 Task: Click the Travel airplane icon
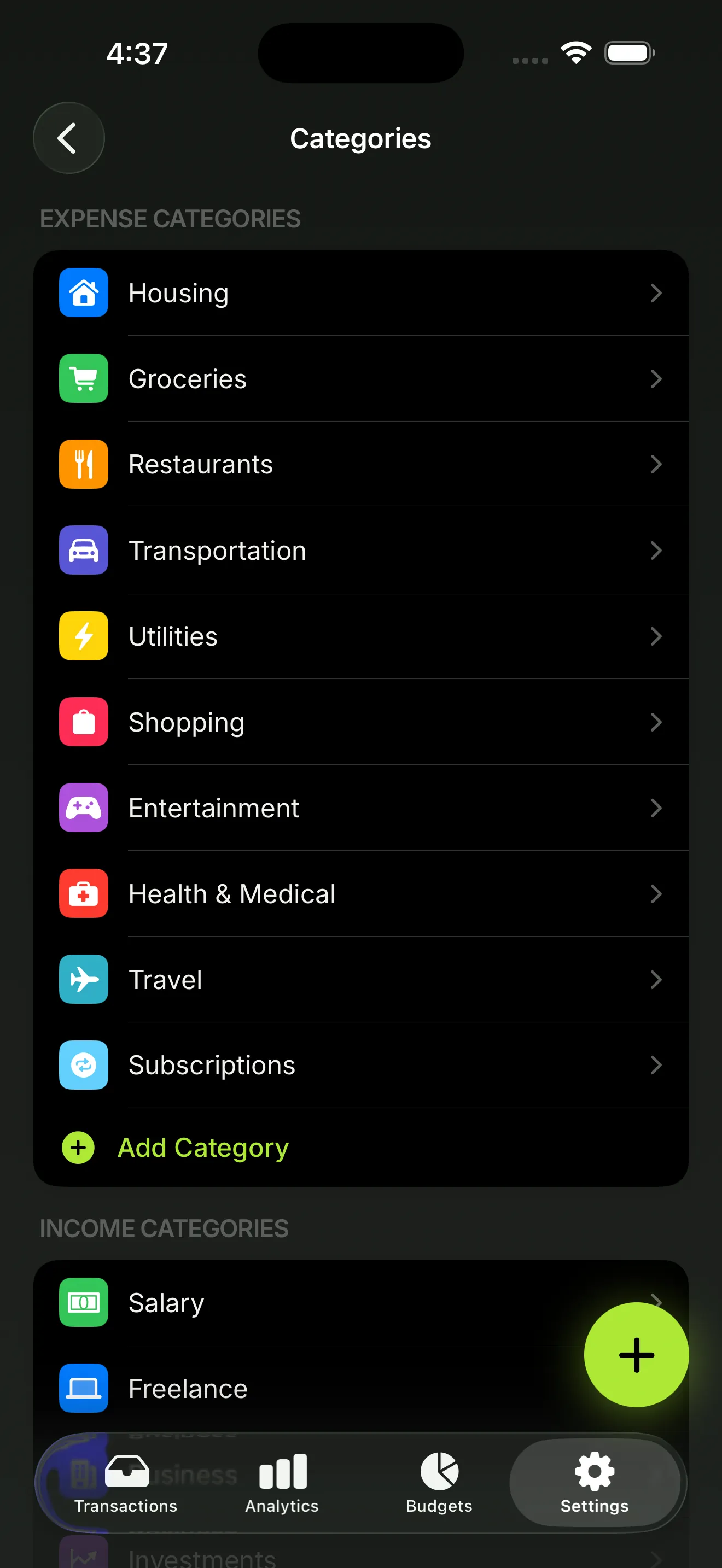tap(83, 979)
